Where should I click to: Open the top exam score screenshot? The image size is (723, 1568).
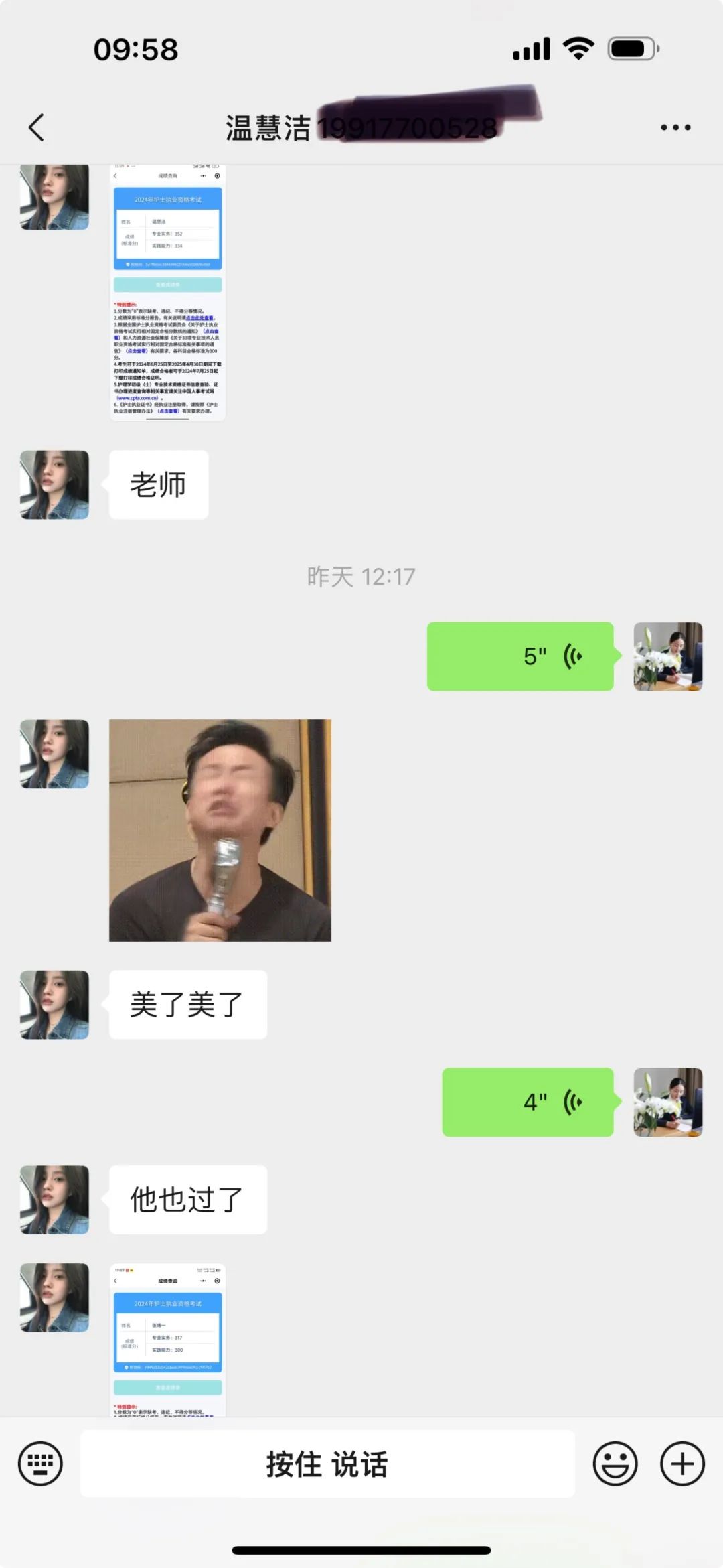(167, 293)
